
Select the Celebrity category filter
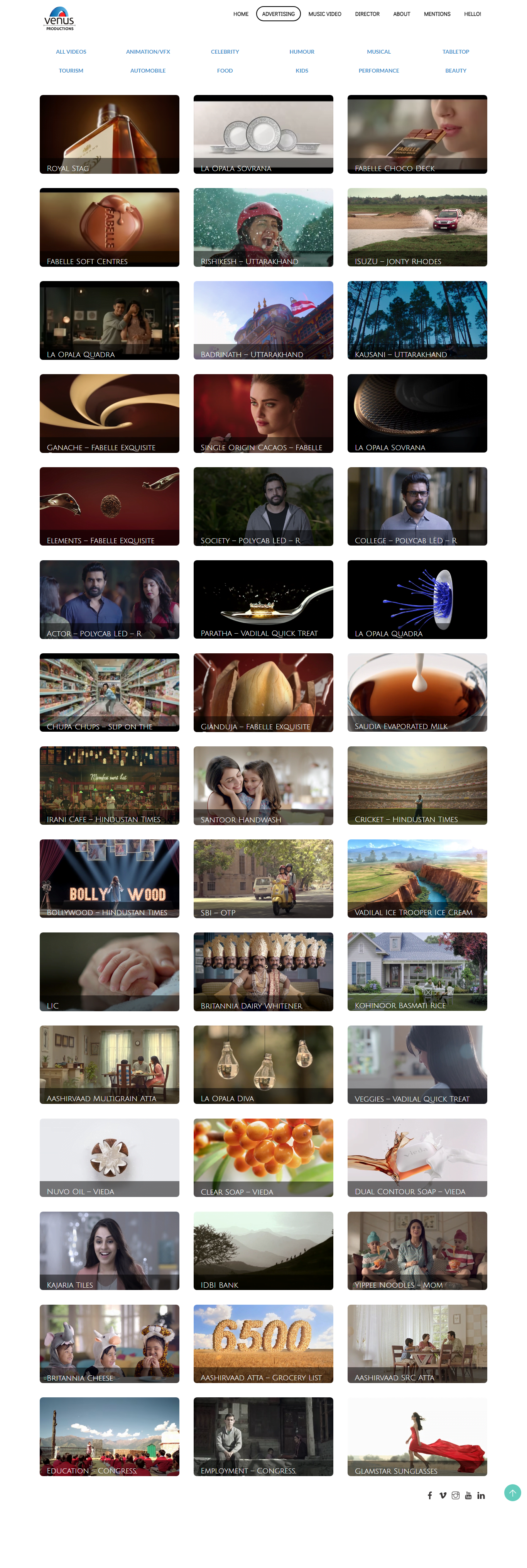pos(225,52)
